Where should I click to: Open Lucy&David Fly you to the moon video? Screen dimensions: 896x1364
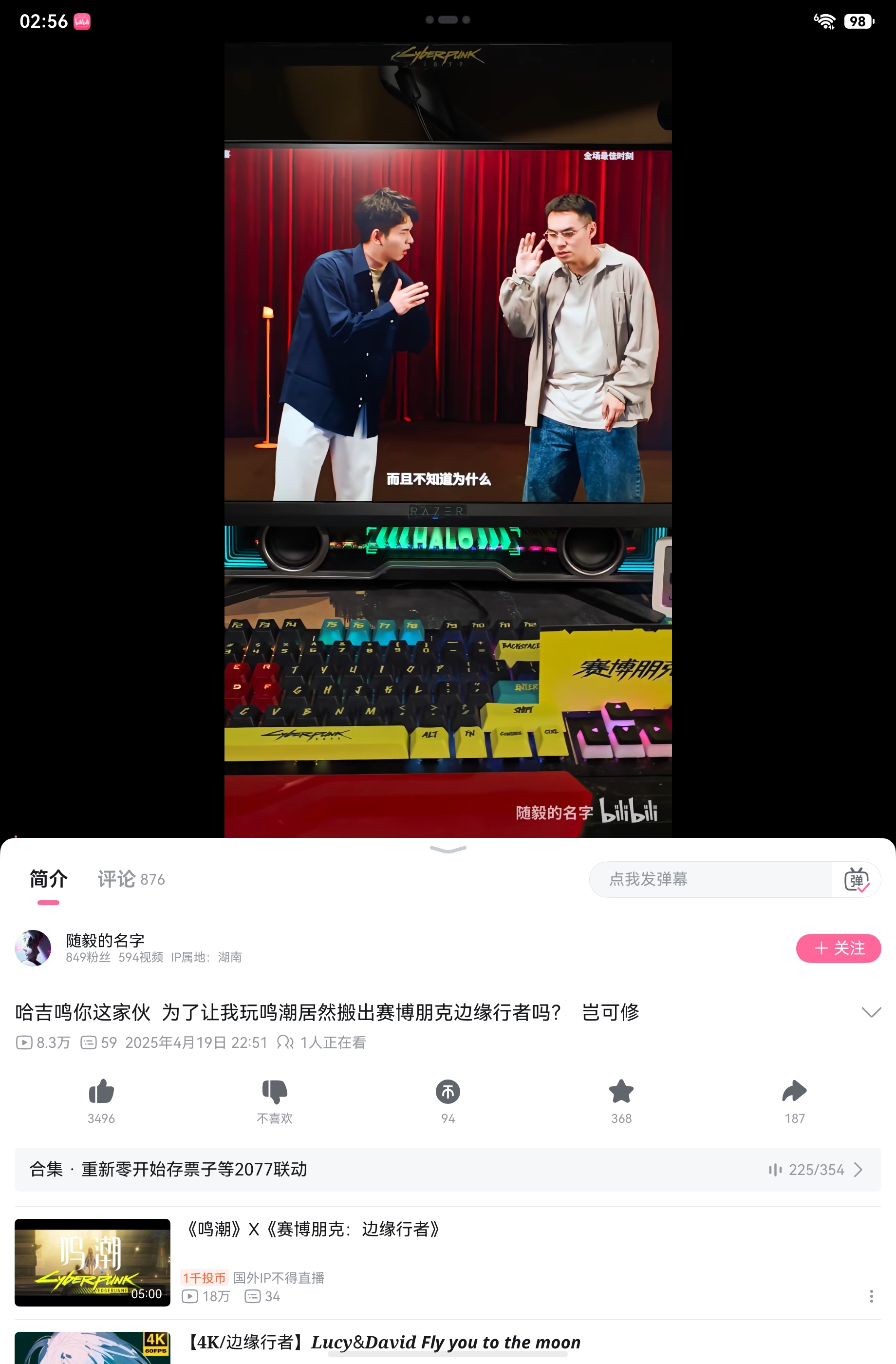(x=384, y=1342)
